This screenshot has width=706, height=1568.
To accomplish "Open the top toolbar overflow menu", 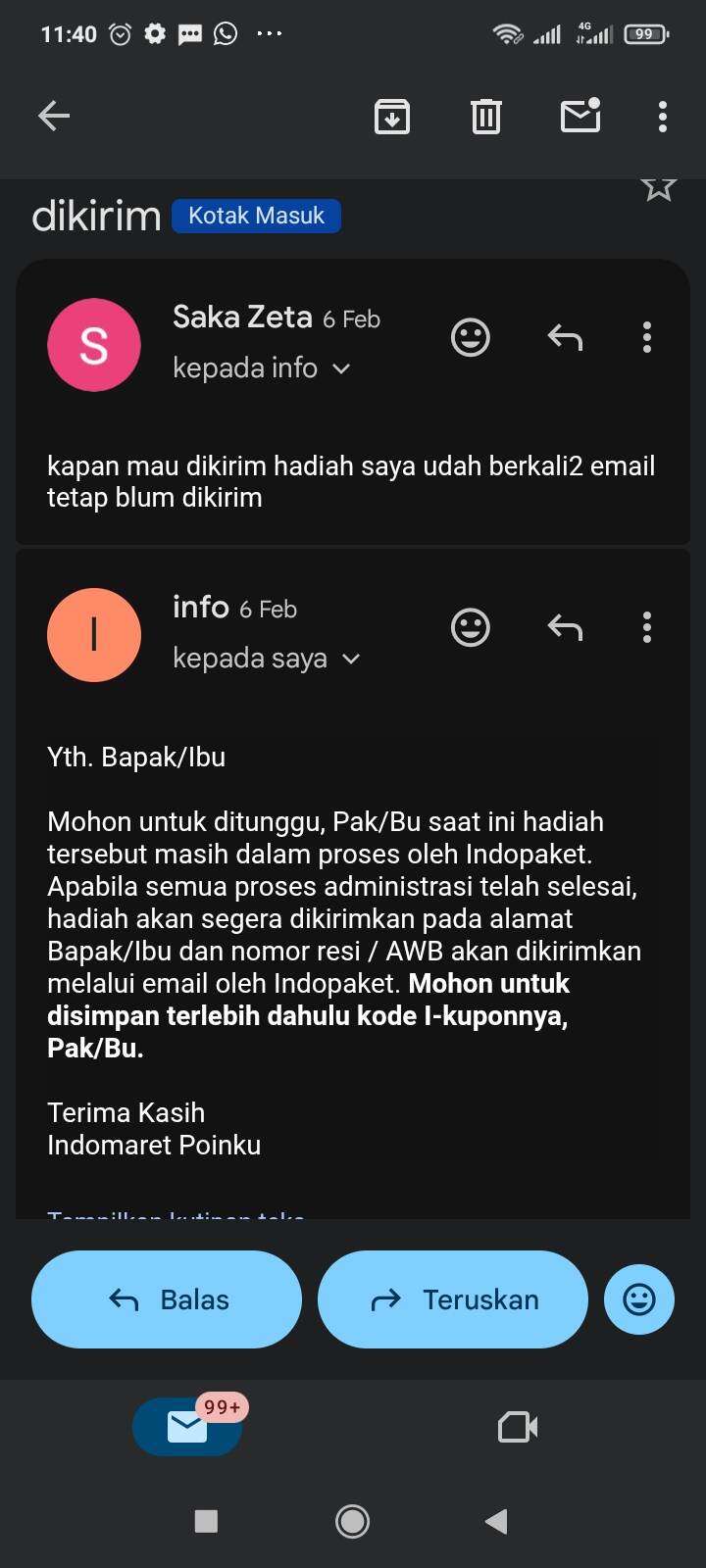I will [663, 117].
